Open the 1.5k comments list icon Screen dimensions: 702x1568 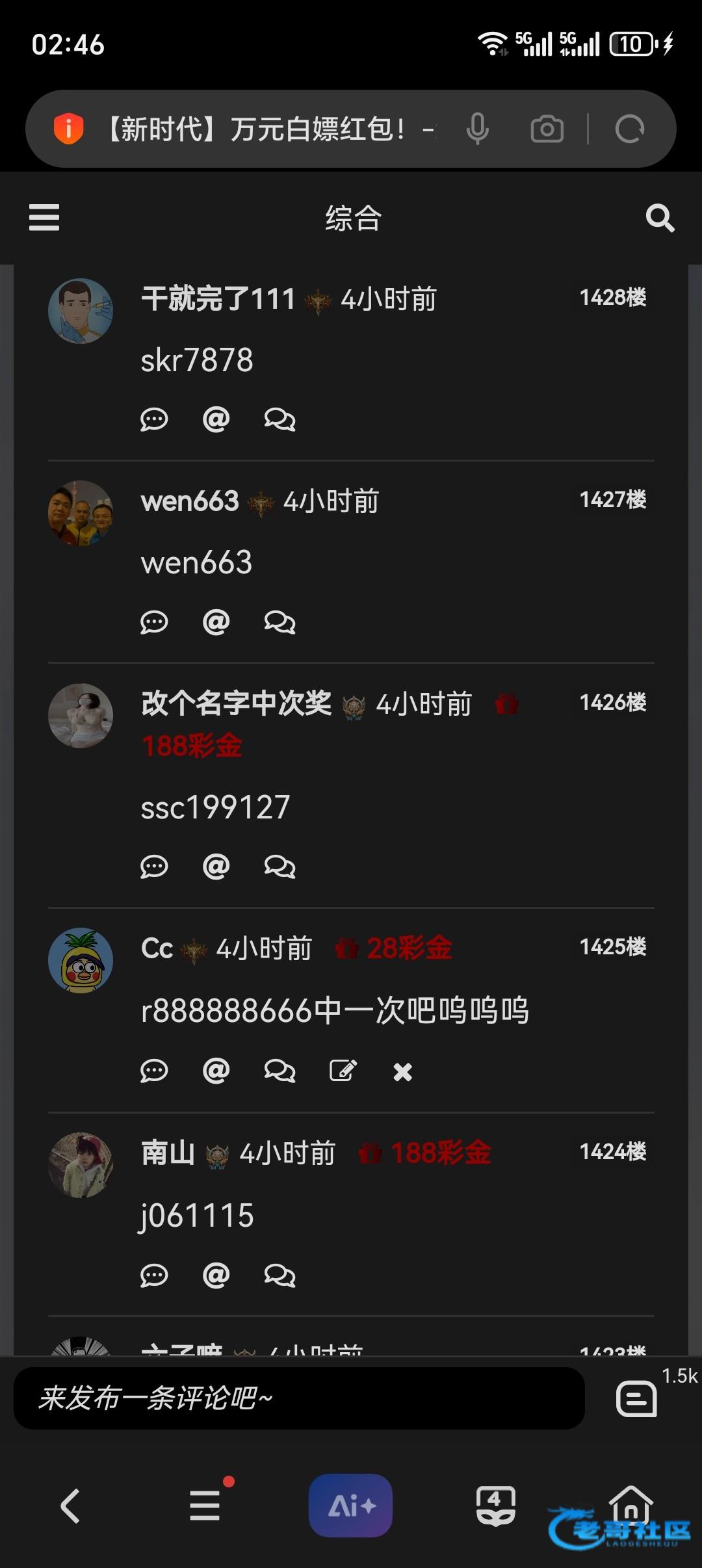pos(637,1398)
